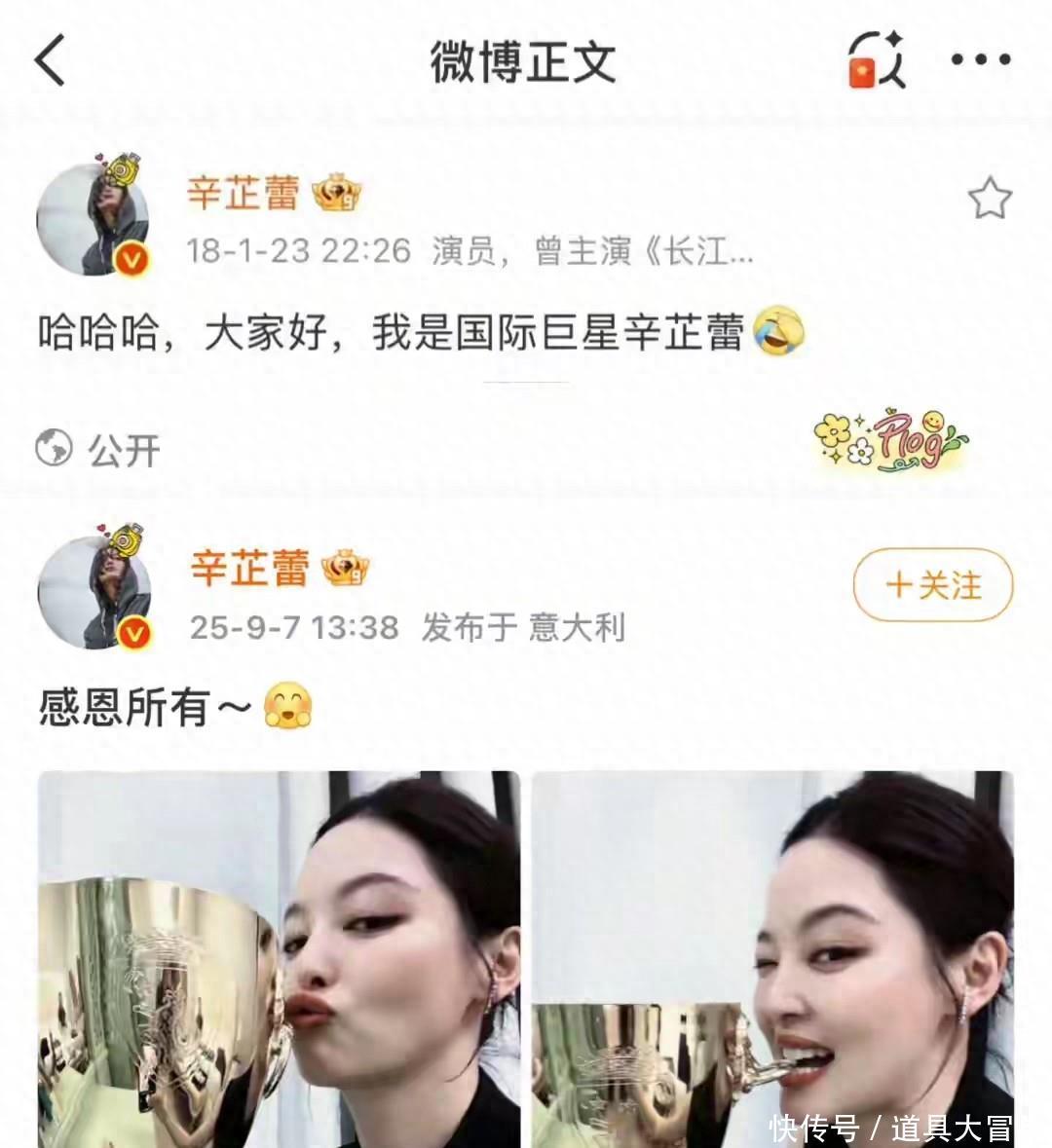Open the avatar on the 25-9-7 post
Viewport: 1052px width, 1148px height.
click(x=94, y=591)
